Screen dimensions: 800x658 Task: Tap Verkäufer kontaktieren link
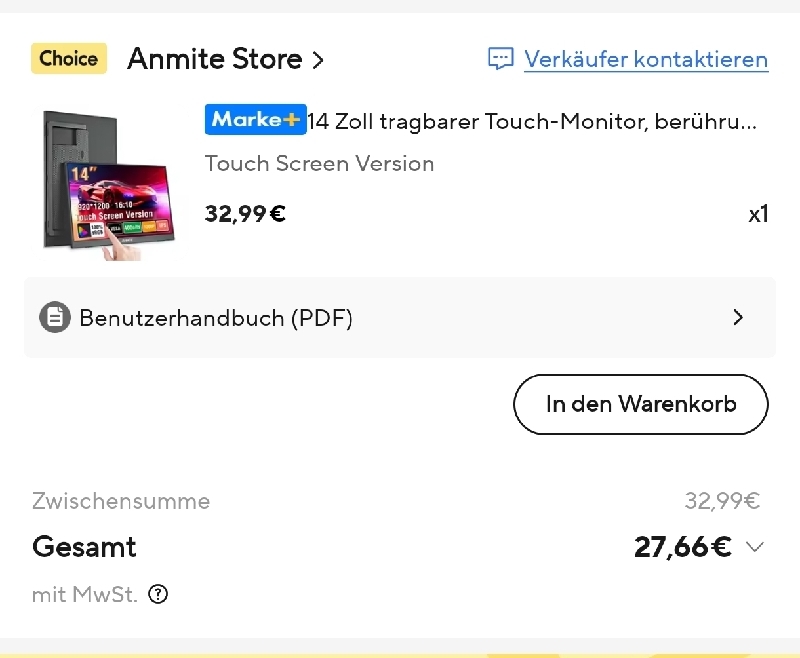tap(645, 59)
